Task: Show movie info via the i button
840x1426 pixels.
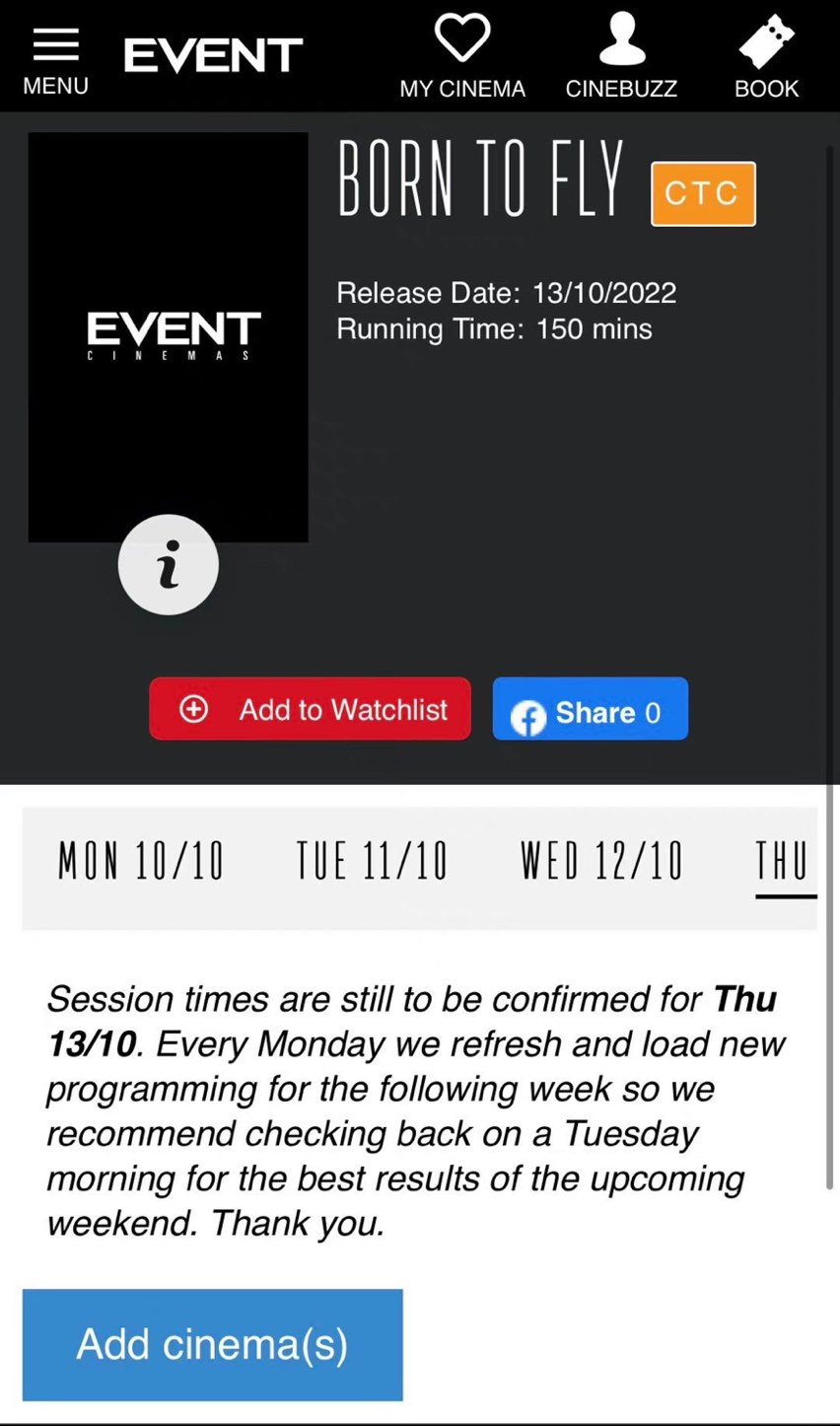Action: pos(169,565)
